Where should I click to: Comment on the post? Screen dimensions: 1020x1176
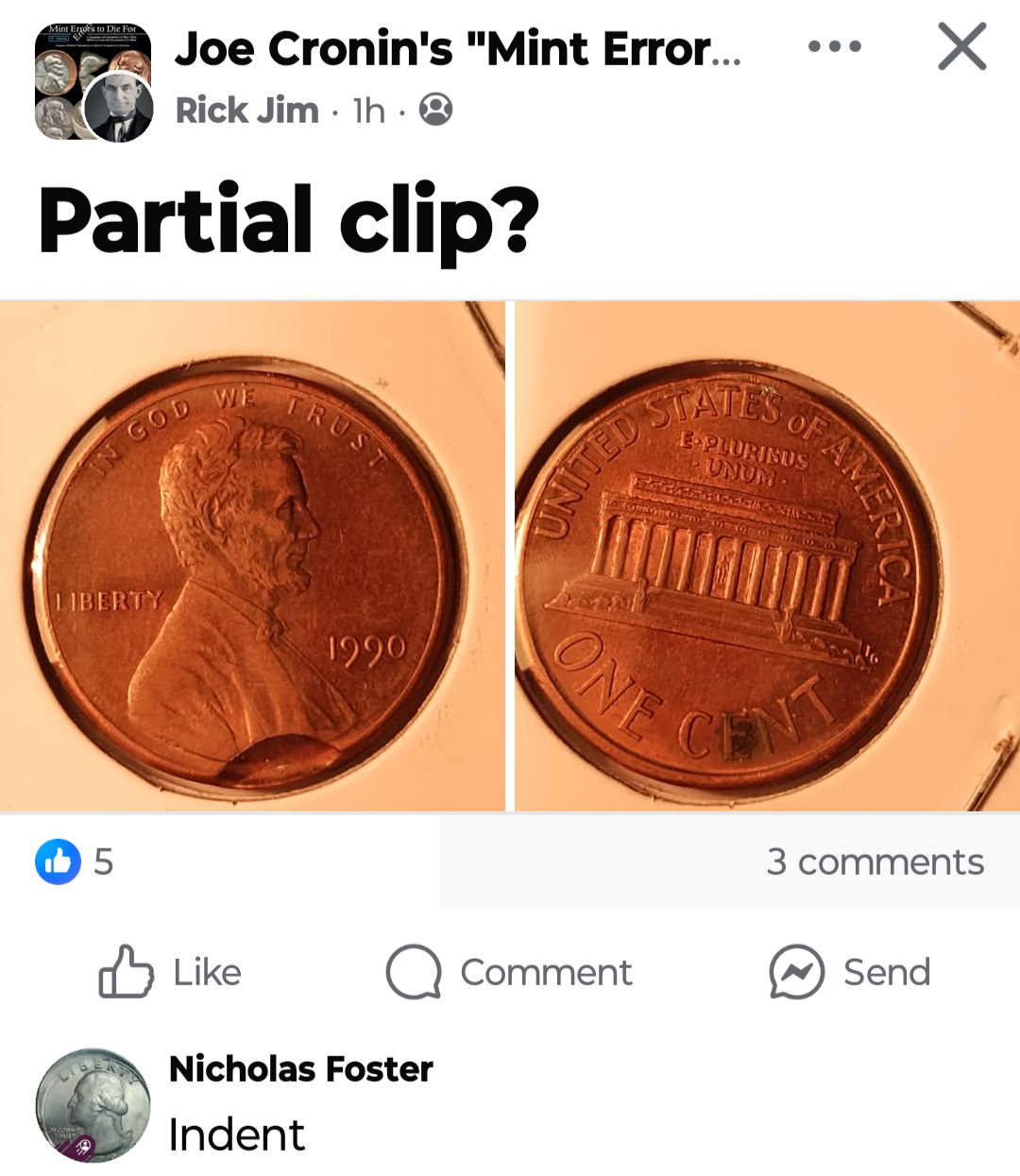(x=510, y=972)
